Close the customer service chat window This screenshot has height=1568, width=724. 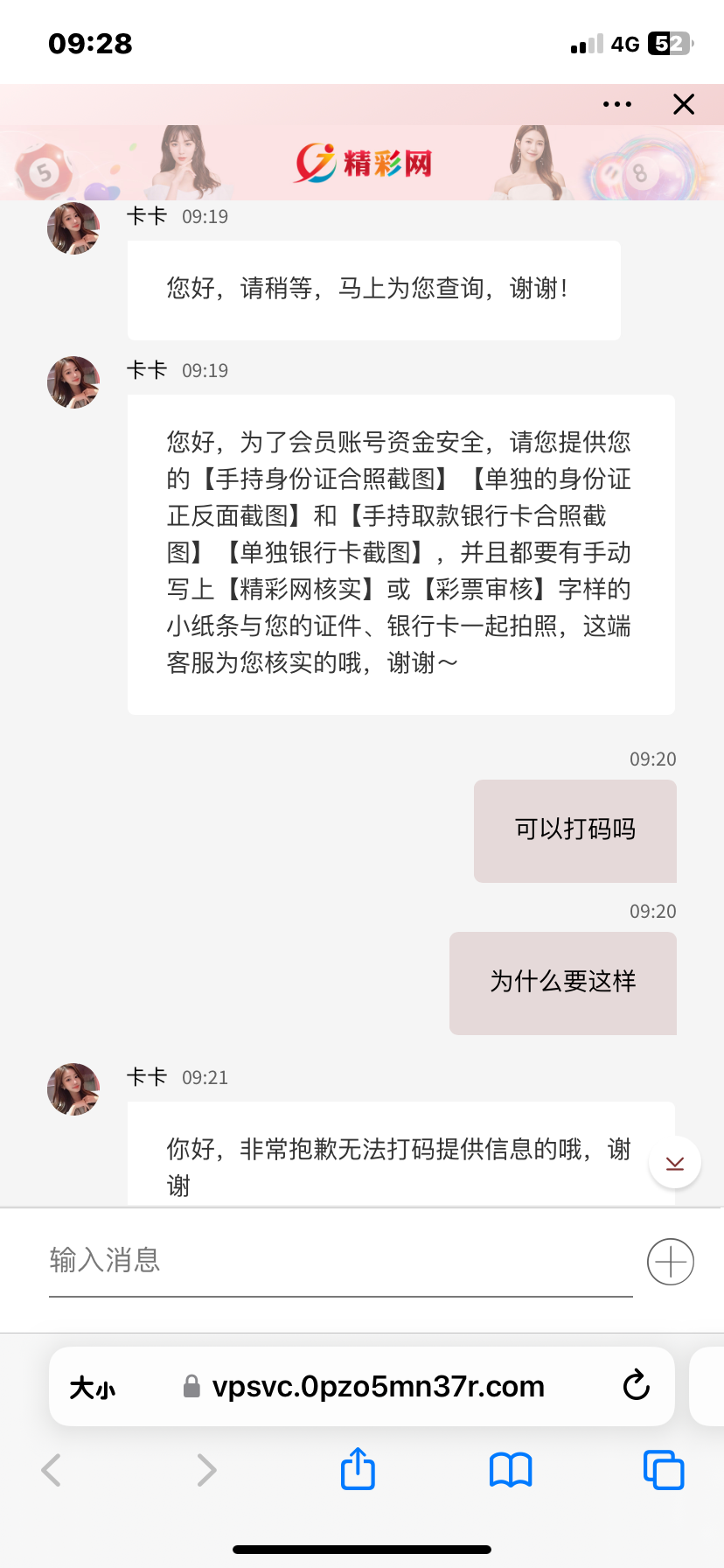click(684, 104)
